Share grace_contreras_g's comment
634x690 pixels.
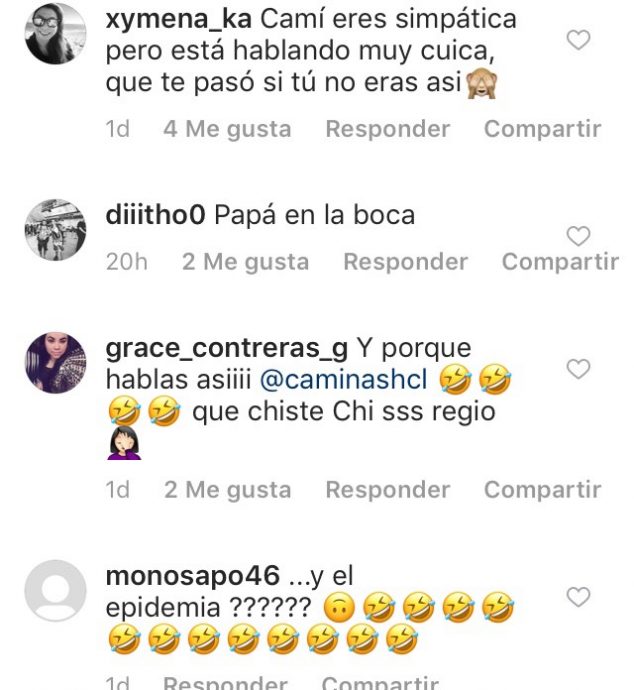click(x=542, y=490)
